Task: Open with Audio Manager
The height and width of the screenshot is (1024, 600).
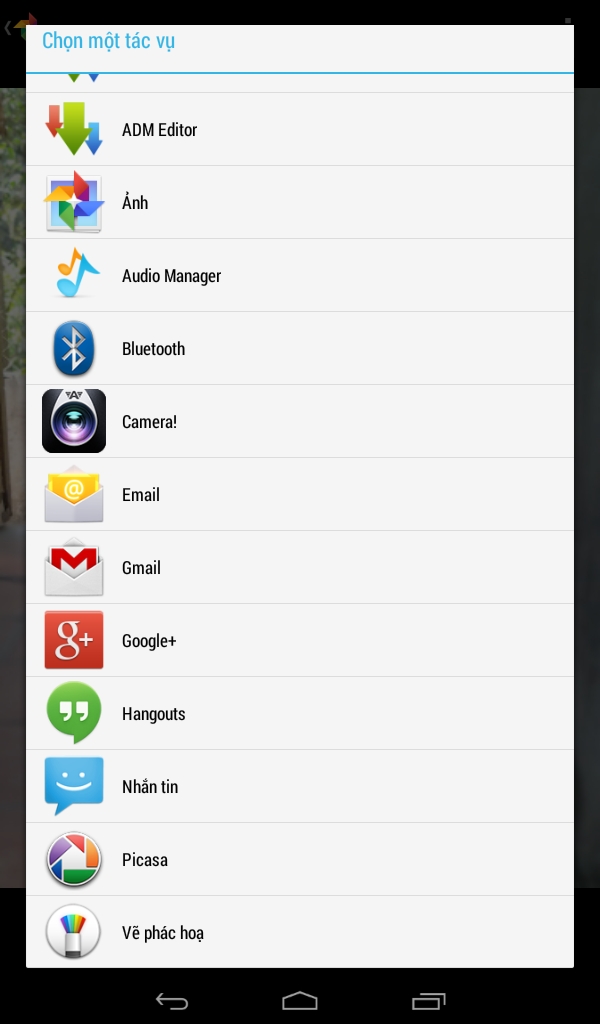Action: (300, 276)
